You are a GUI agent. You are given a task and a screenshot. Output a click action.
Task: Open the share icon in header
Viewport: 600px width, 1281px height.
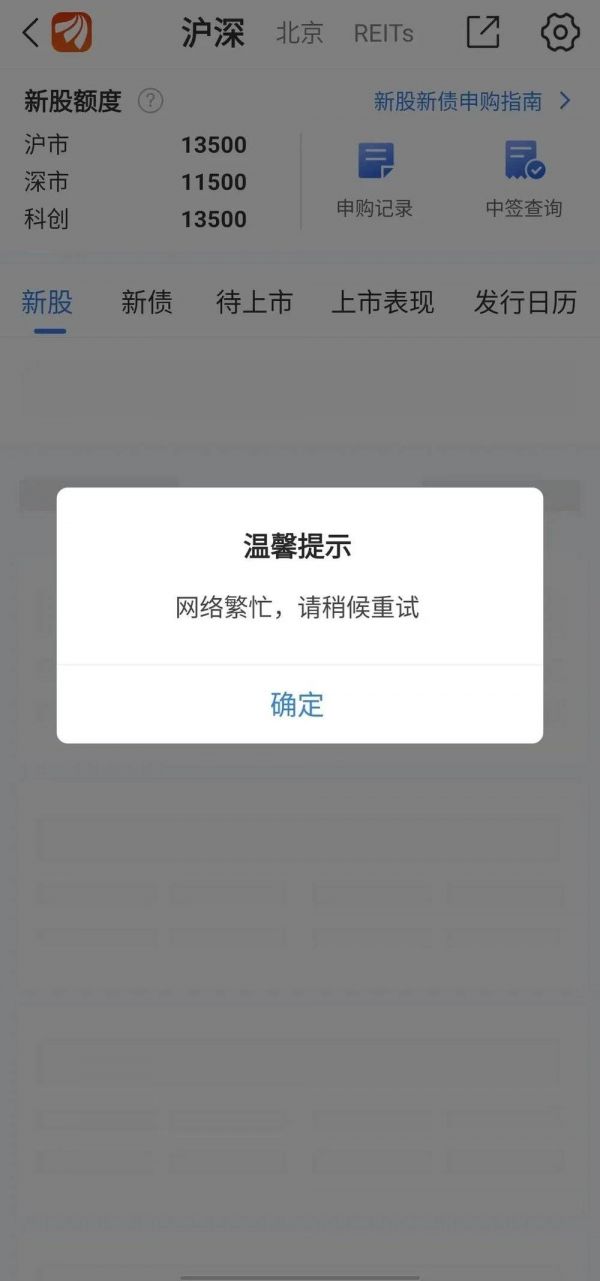coord(483,33)
